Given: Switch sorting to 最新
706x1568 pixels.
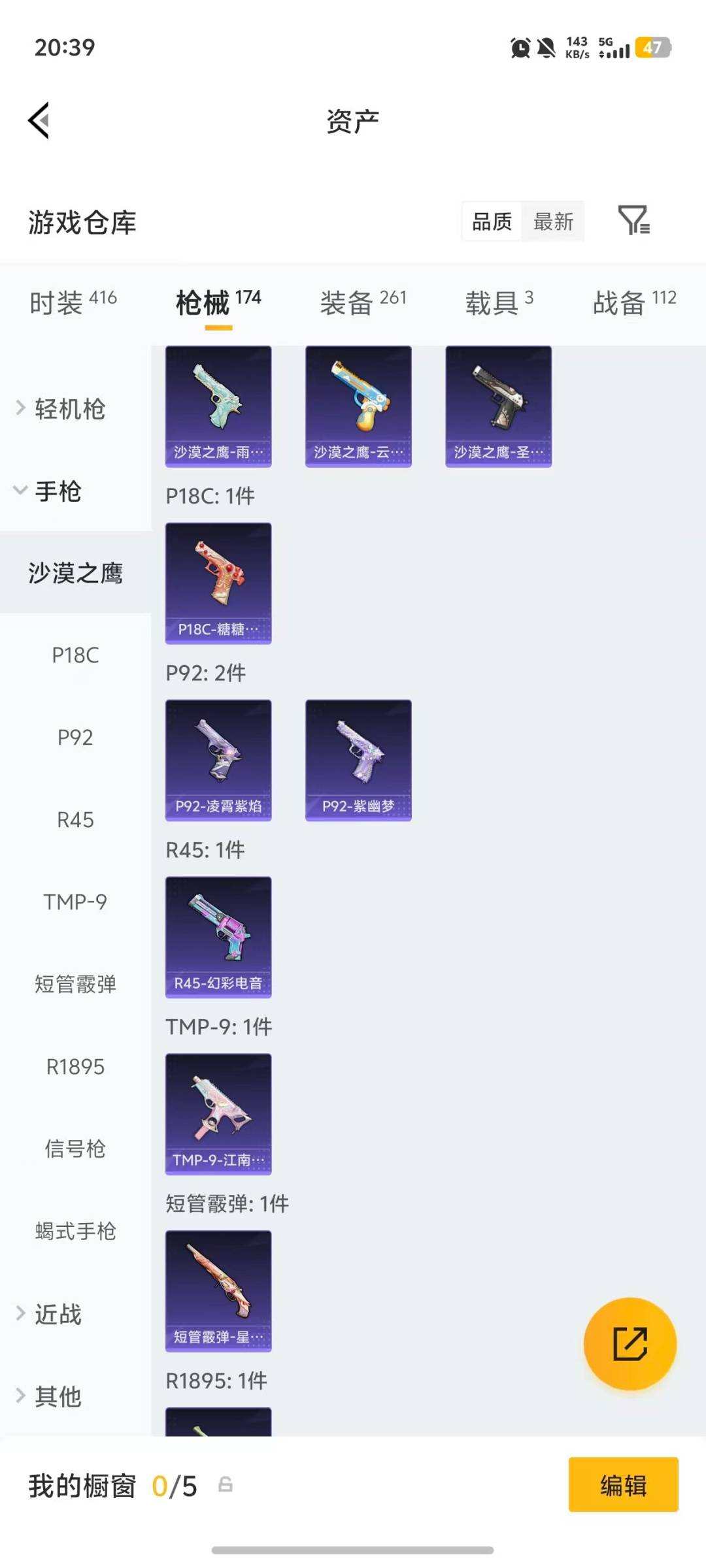Looking at the screenshot, I should (x=552, y=221).
